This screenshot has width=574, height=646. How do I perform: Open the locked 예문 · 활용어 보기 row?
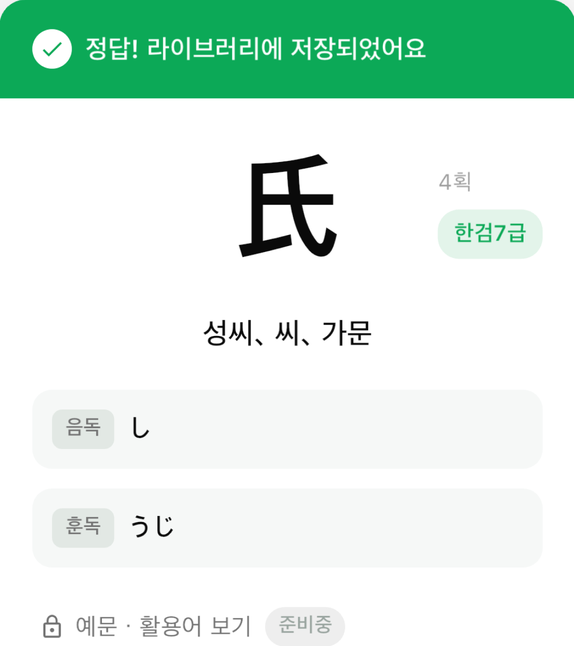[x=193, y=626]
